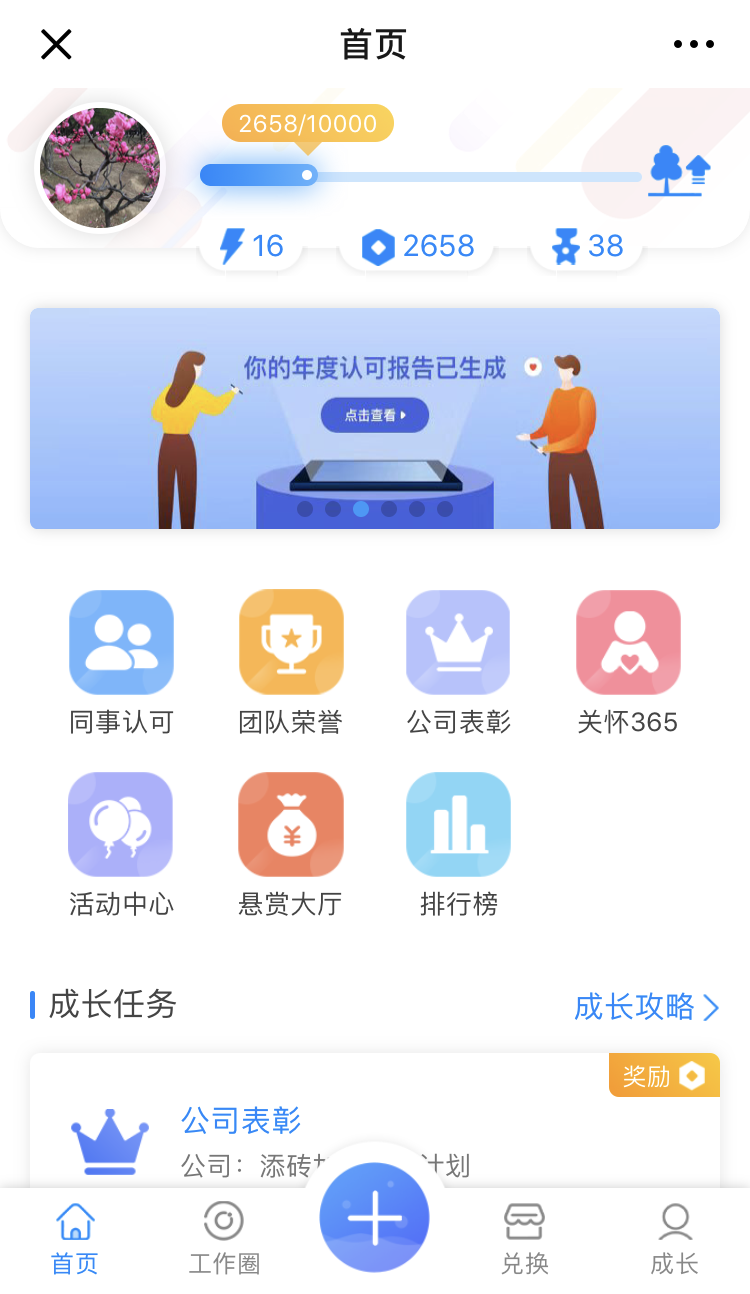Open 悬赏大厅
This screenshot has height=1294, width=750.
pos(291,845)
